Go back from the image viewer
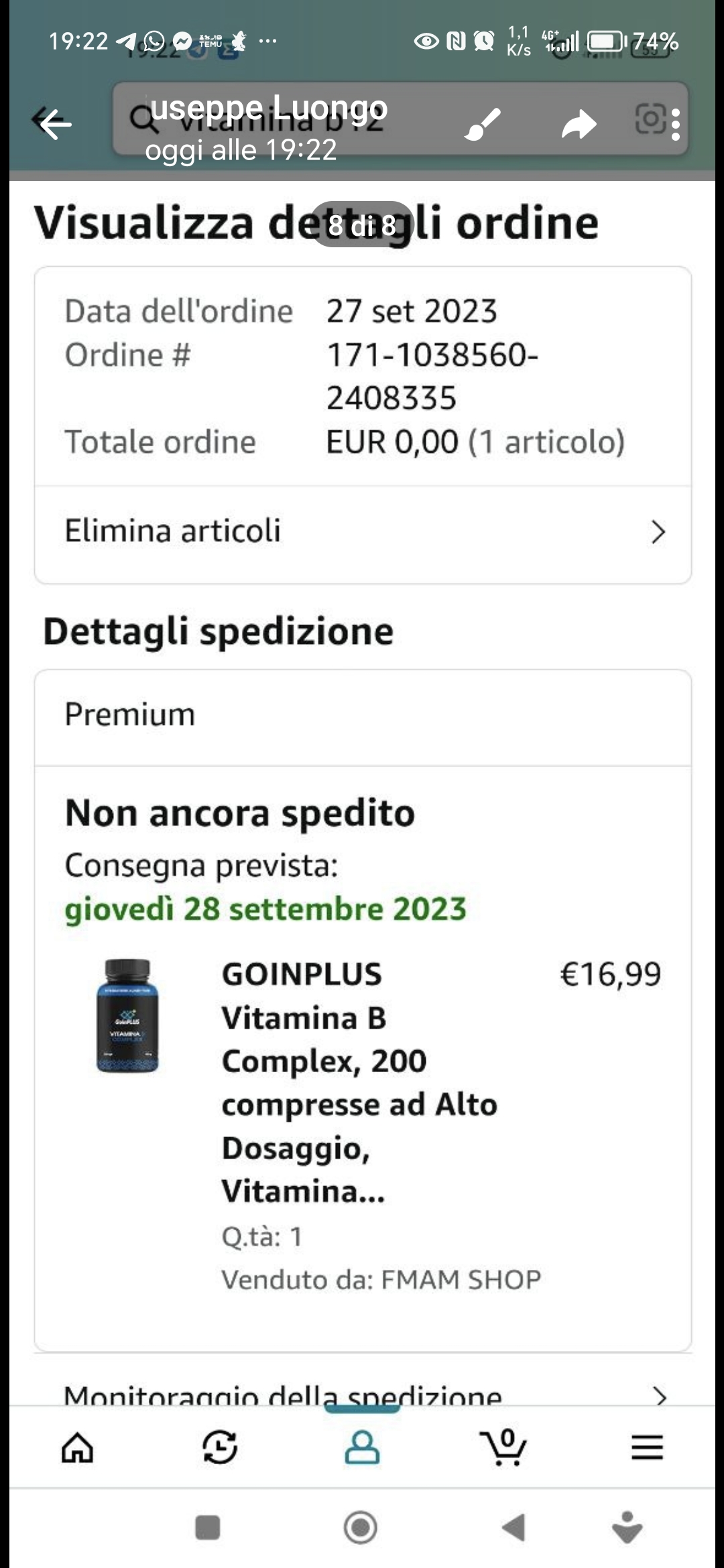724x1568 pixels. [55, 124]
